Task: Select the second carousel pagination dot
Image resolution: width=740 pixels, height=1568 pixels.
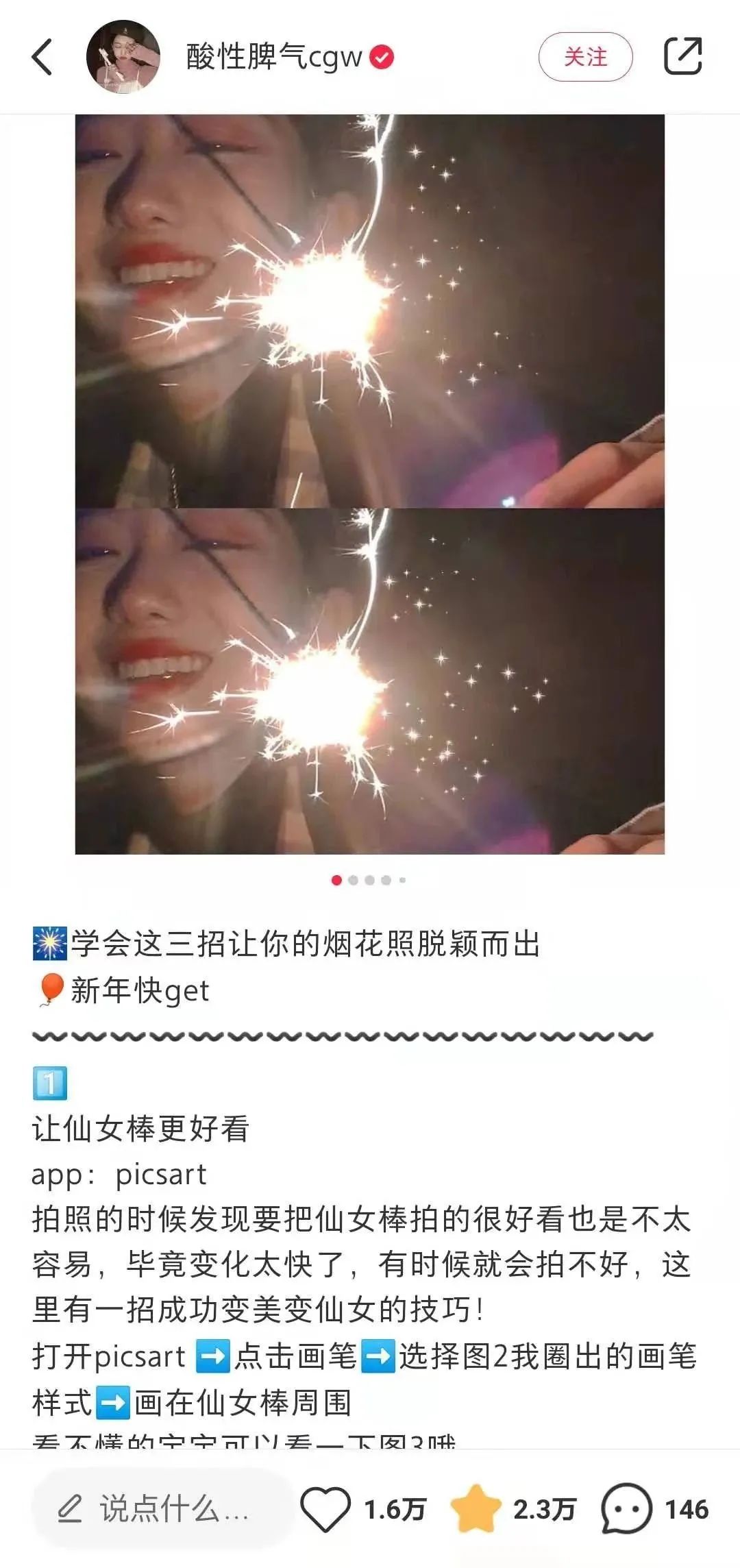Action: [353, 880]
